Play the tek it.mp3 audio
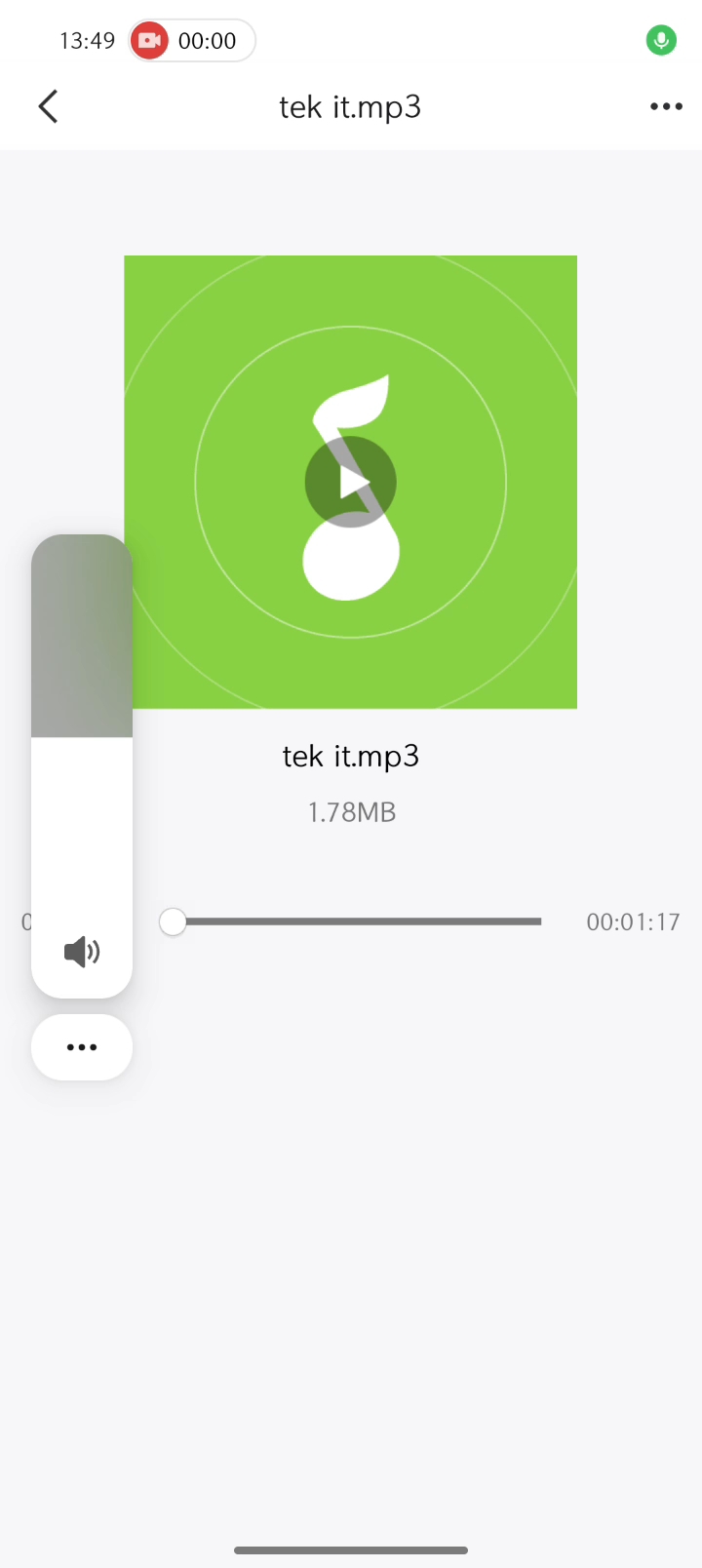 (x=350, y=482)
